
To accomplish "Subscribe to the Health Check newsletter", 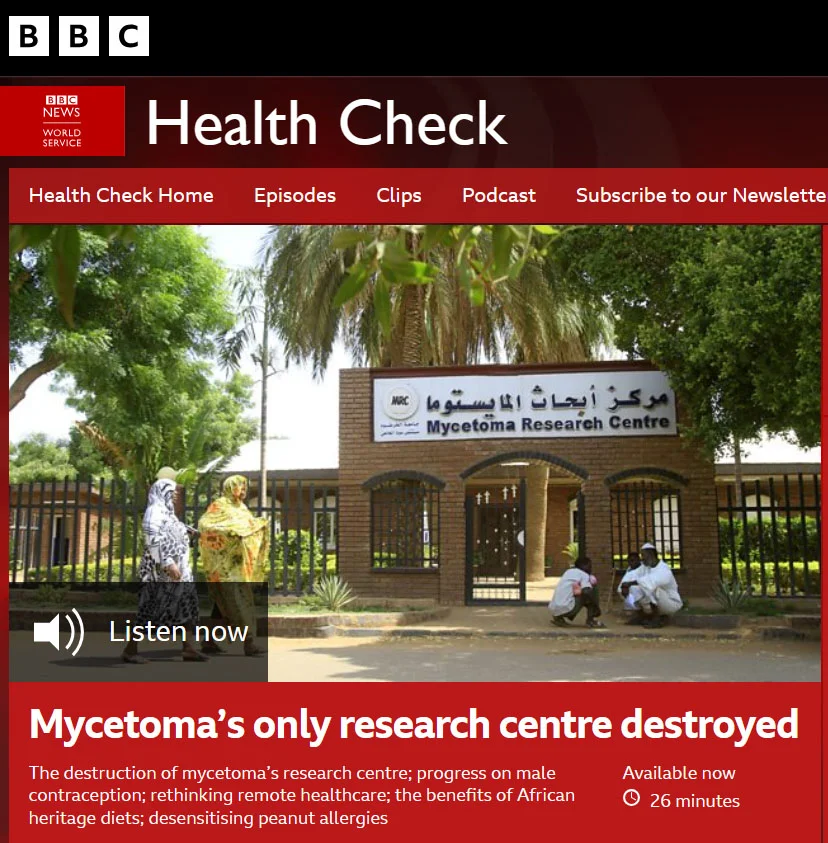I will pos(700,195).
